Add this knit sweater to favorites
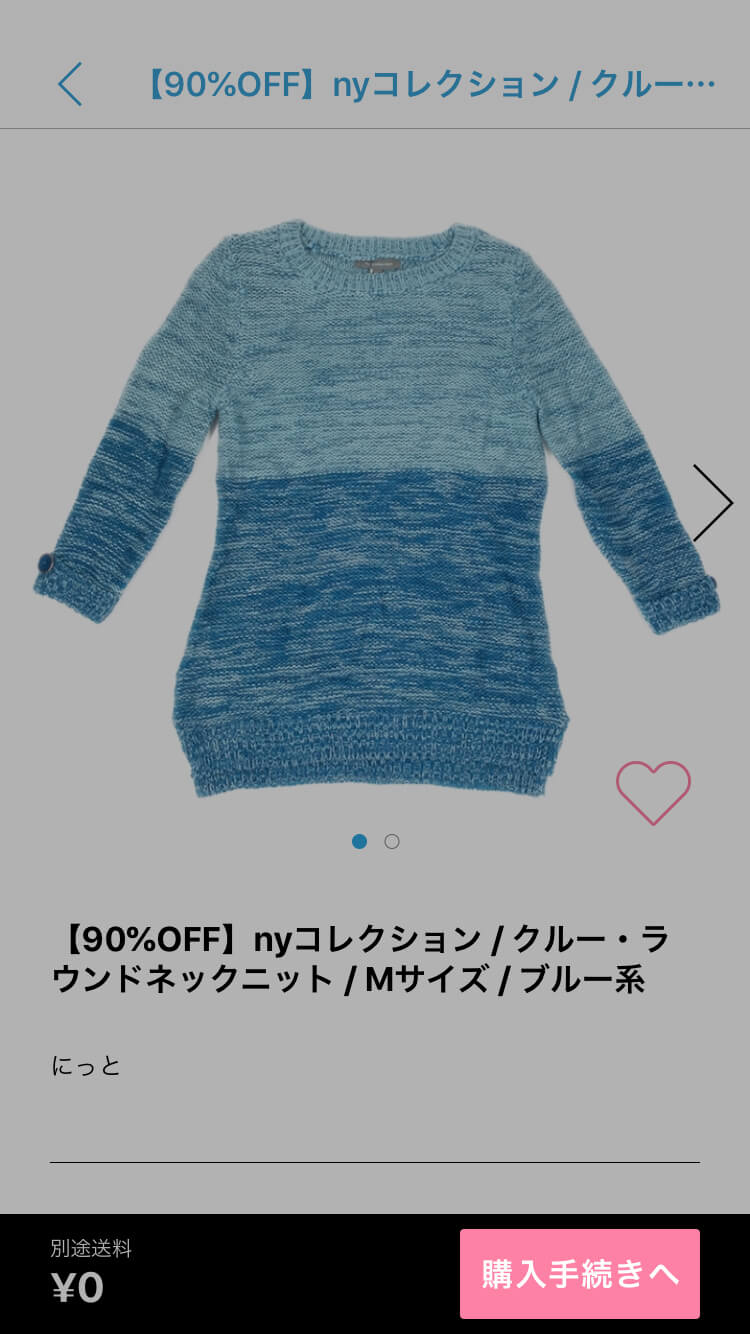Screen dimensions: 750x1334 [653, 792]
